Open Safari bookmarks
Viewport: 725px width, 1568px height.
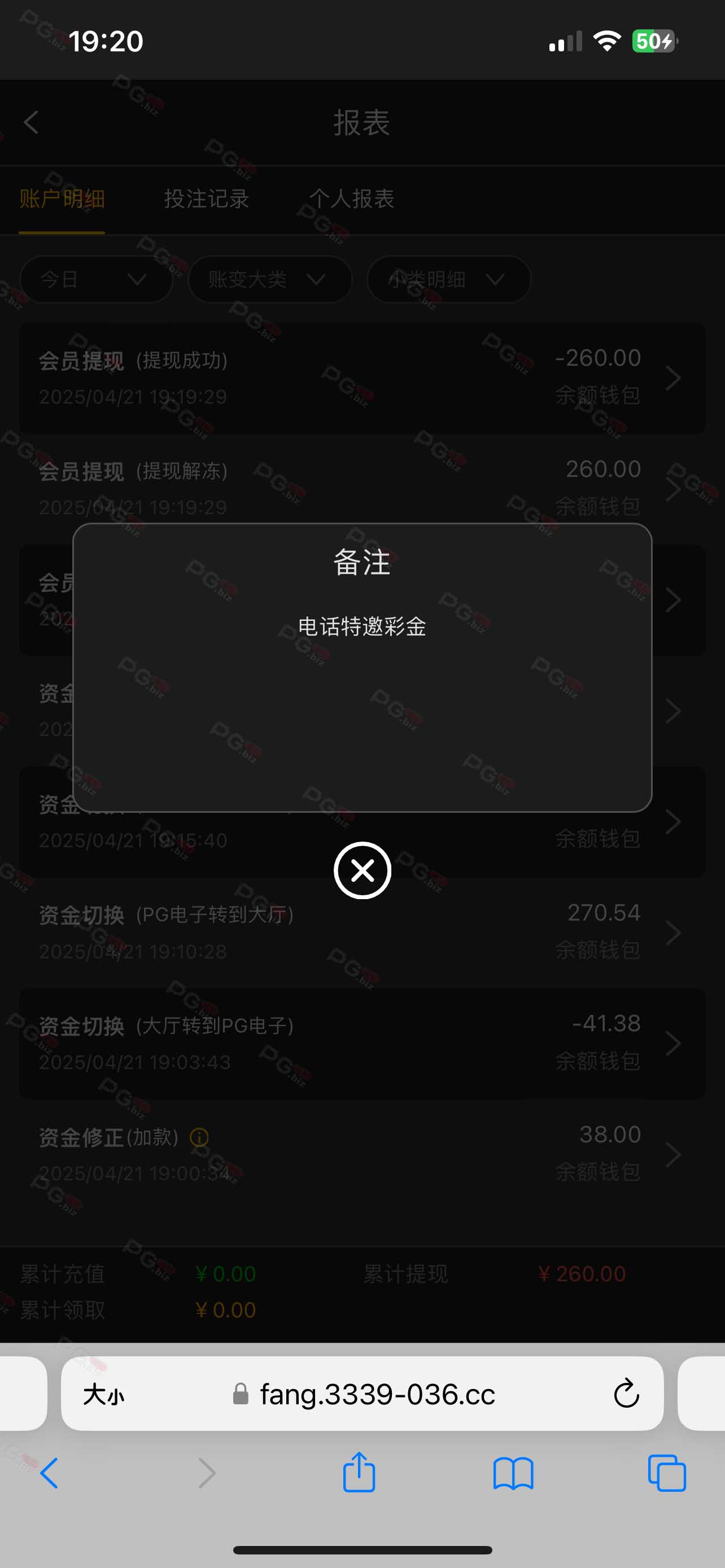[513, 1474]
